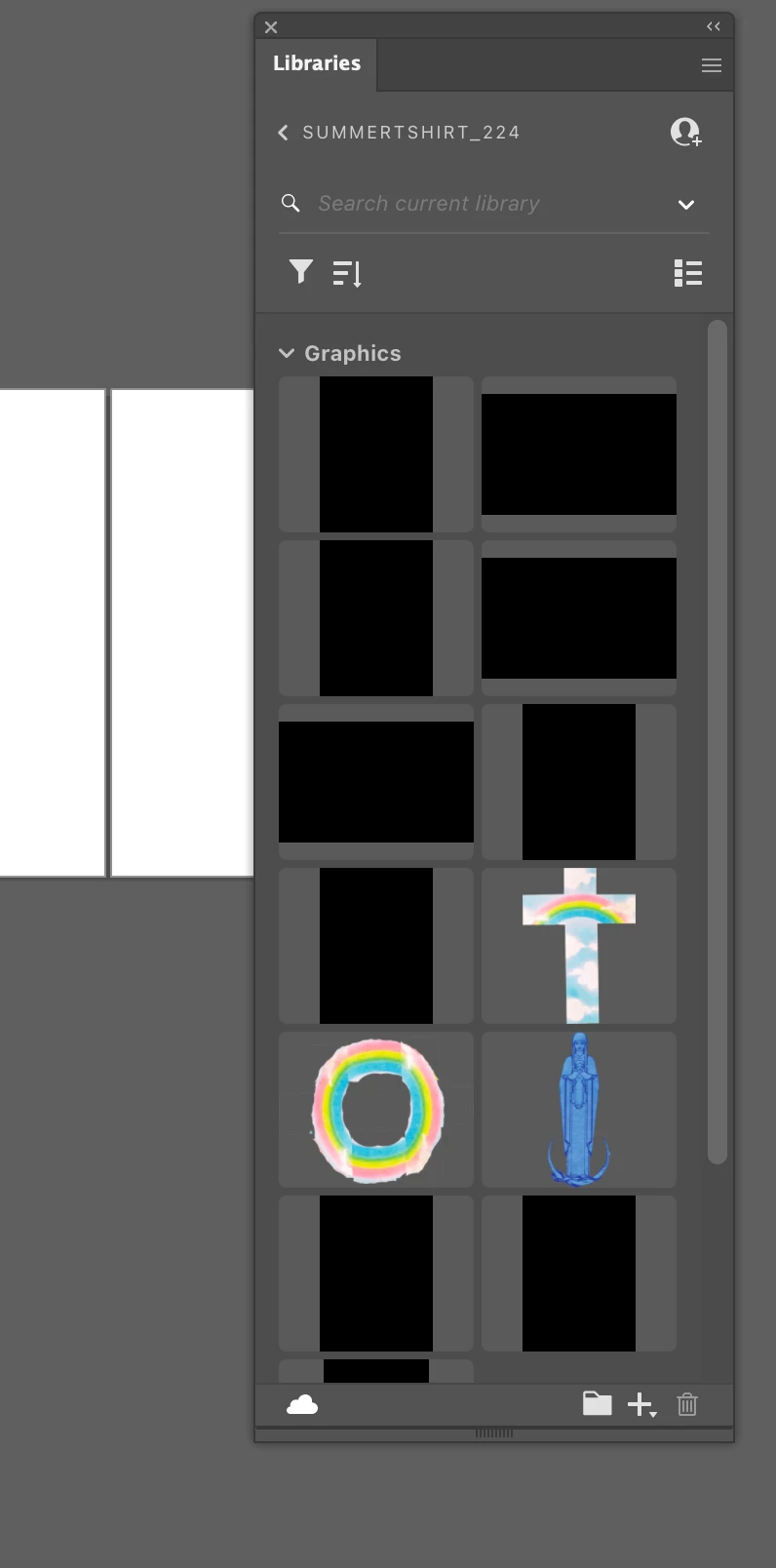Select the Libraries tab

click(317, 63)
